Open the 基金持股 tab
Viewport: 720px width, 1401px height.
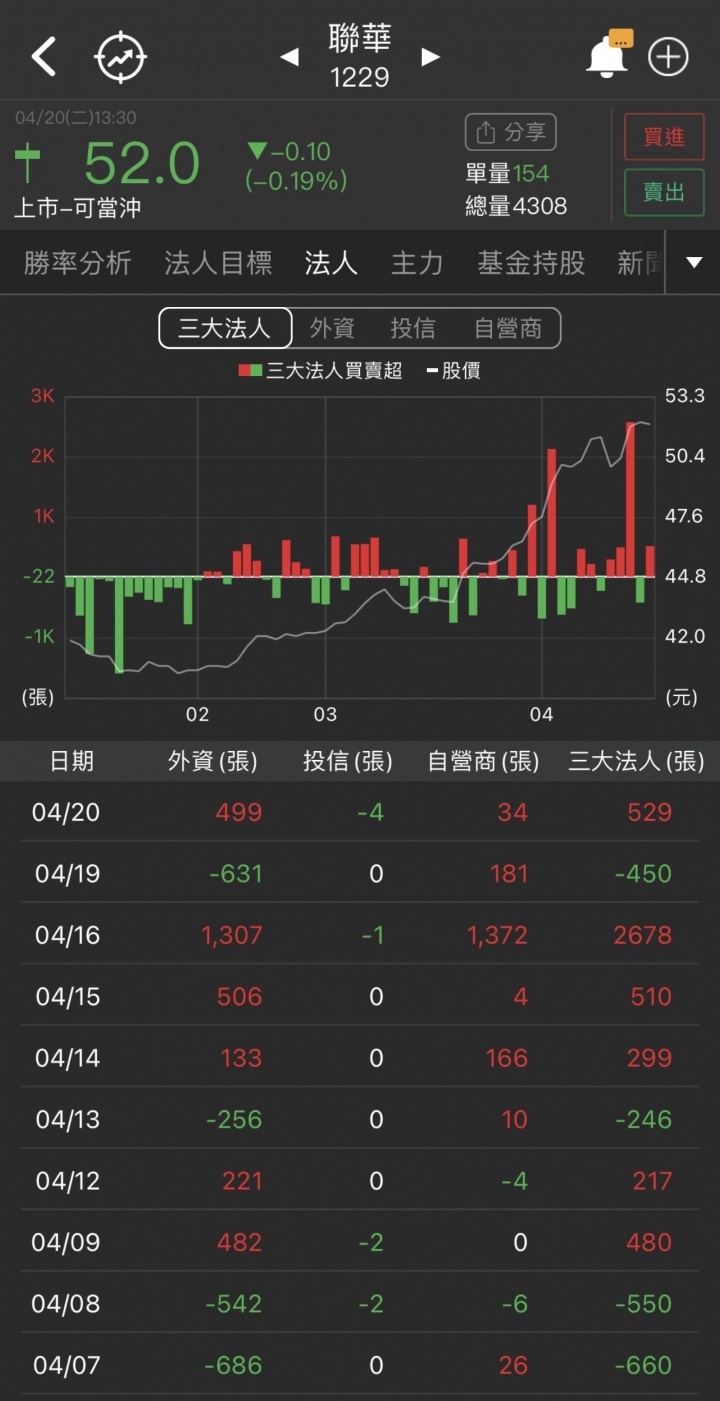[531, 264]
